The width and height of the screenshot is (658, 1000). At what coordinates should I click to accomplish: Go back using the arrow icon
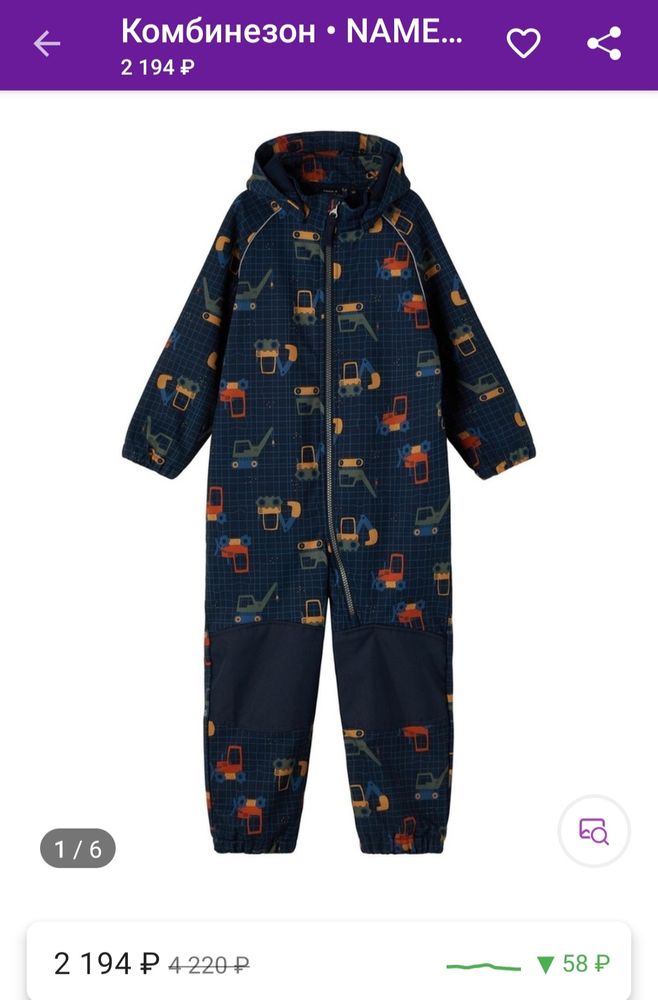(x=47, y=44)
